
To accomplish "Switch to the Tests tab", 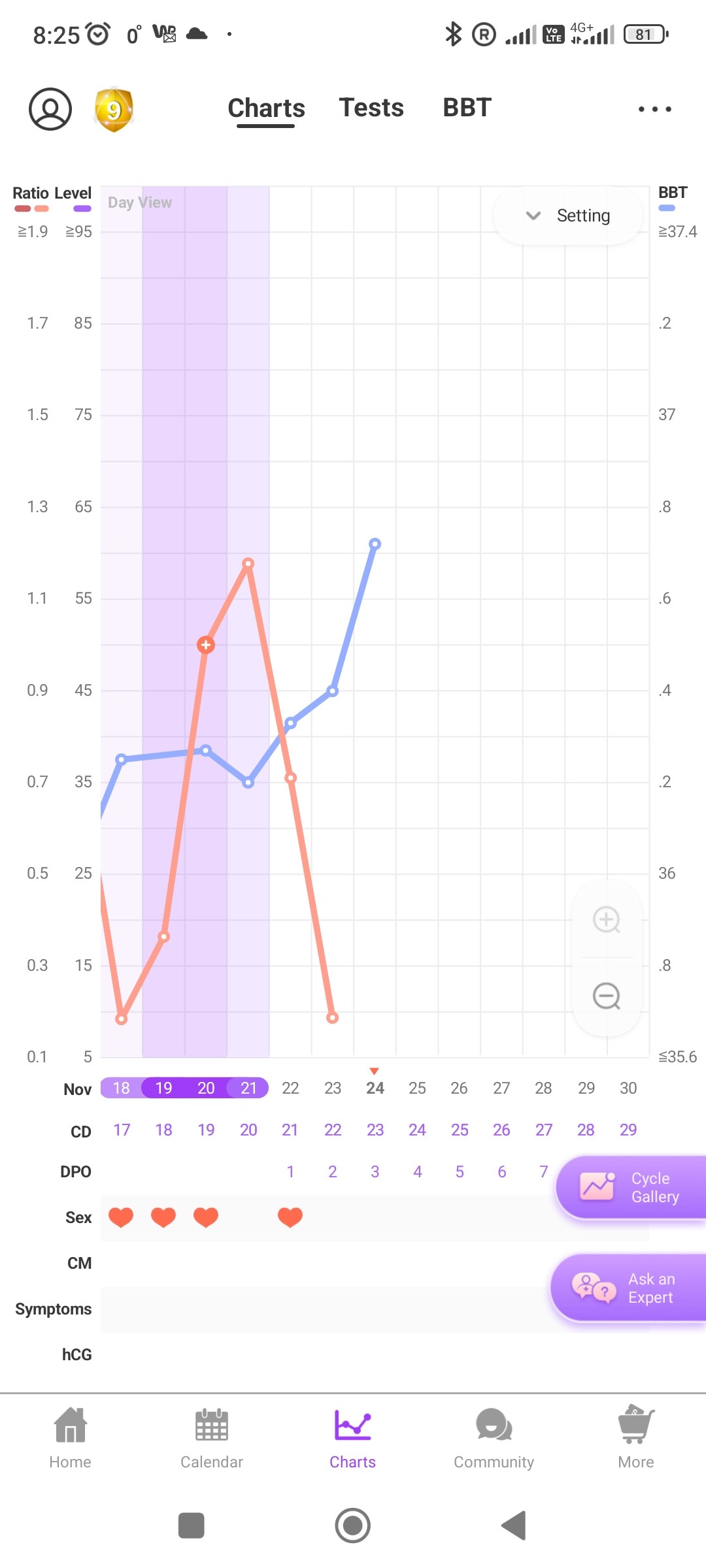I will click(371, 108).
